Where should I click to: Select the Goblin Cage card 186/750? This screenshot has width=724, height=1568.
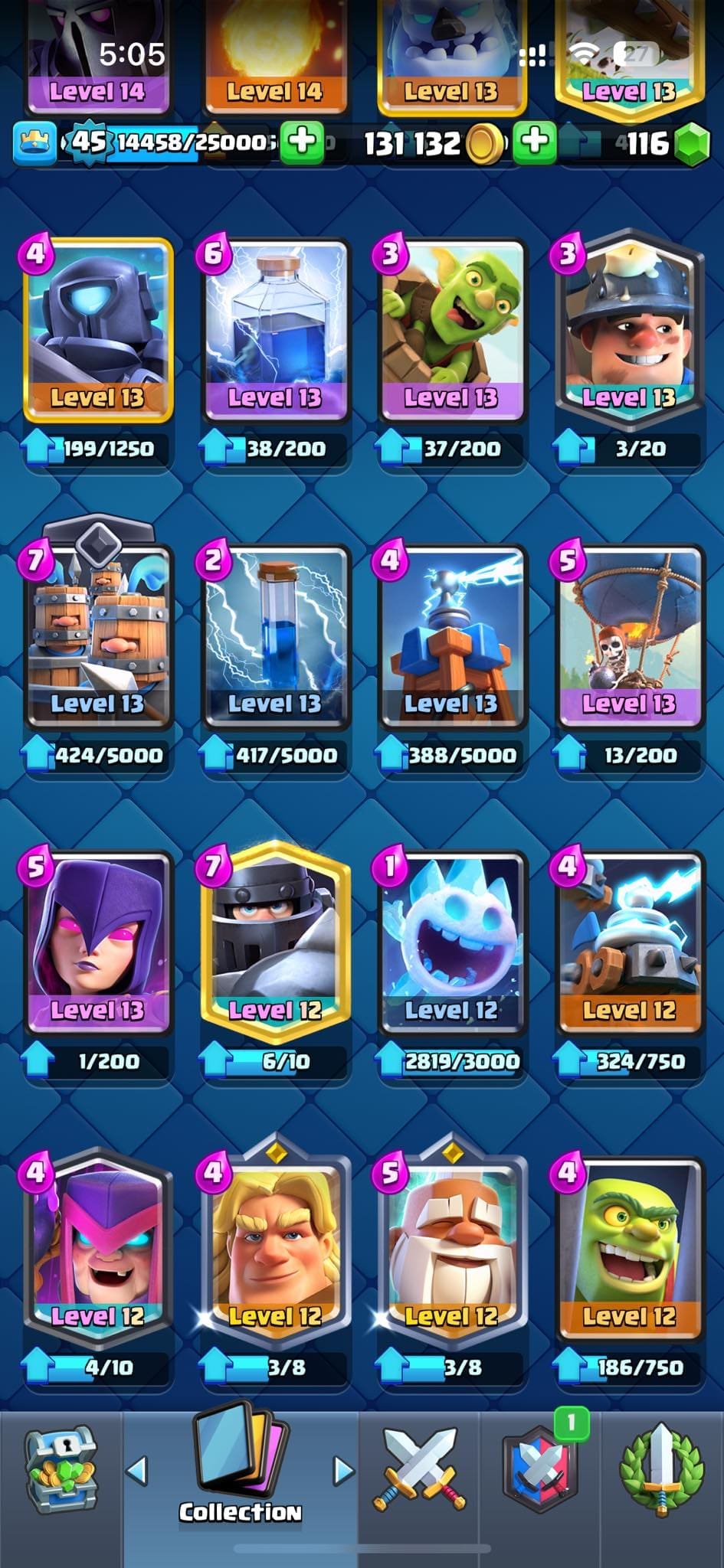pos(628,1249)
